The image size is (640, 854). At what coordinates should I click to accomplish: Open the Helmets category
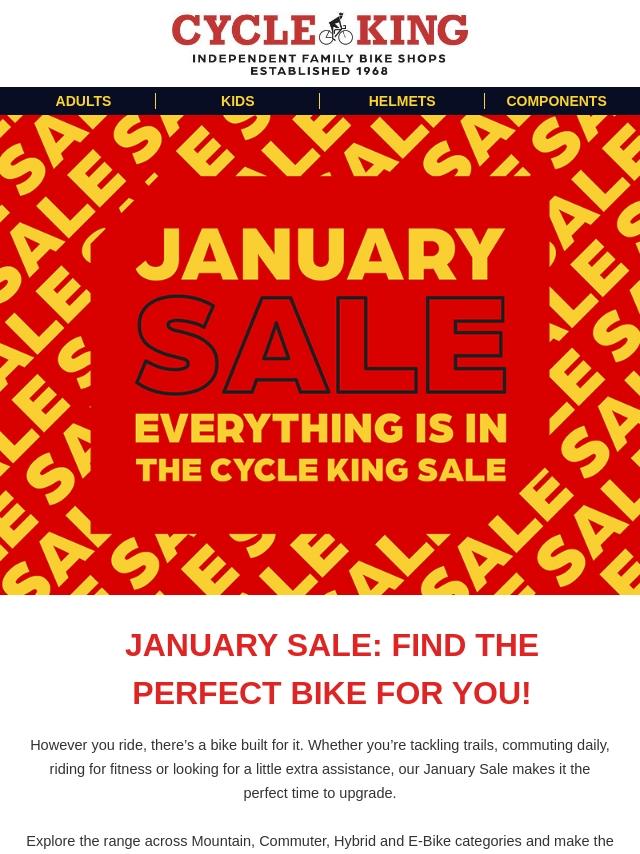[x=401, y=101]
